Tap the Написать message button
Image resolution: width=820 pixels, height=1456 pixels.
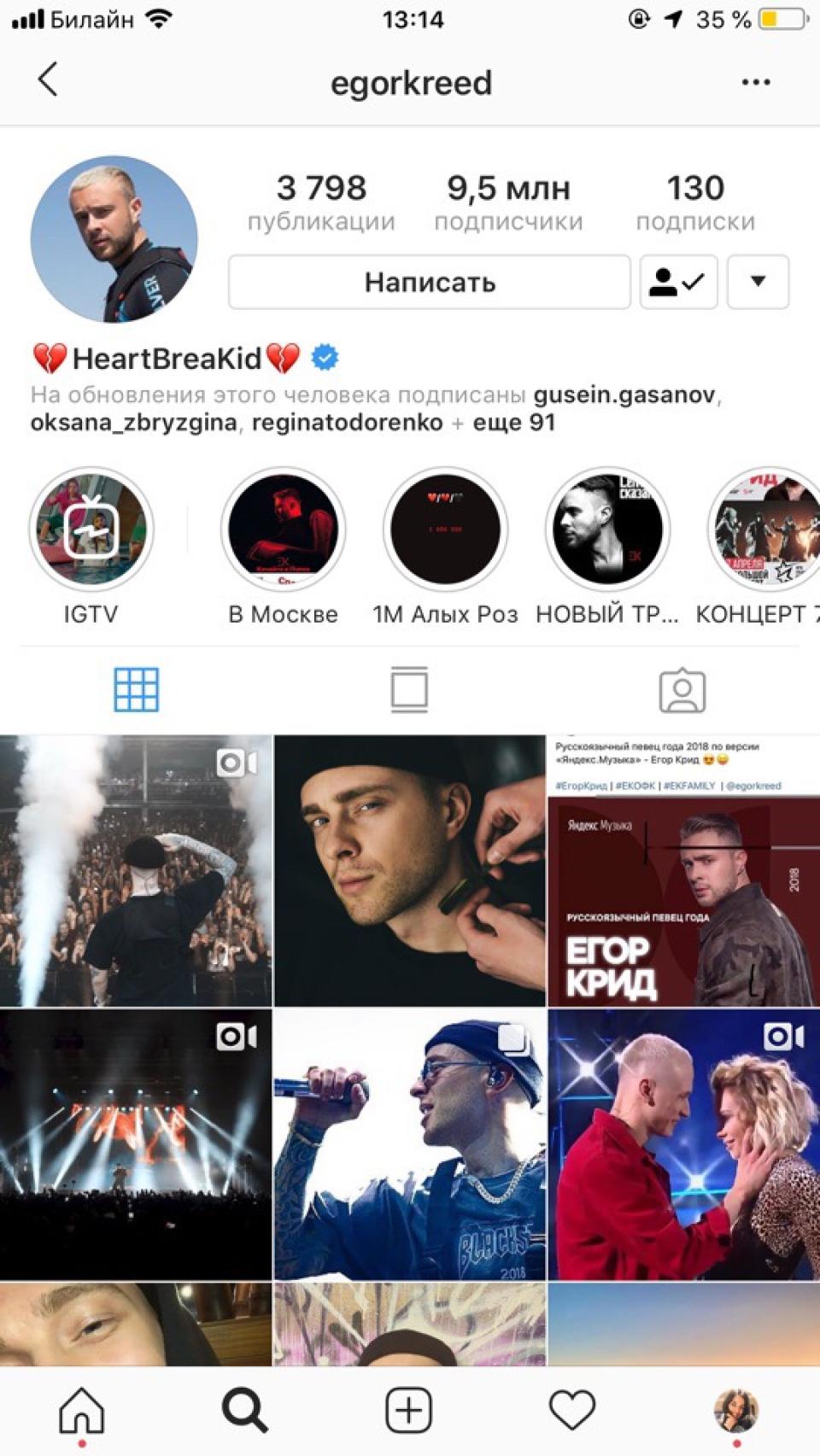pos(430,282)
